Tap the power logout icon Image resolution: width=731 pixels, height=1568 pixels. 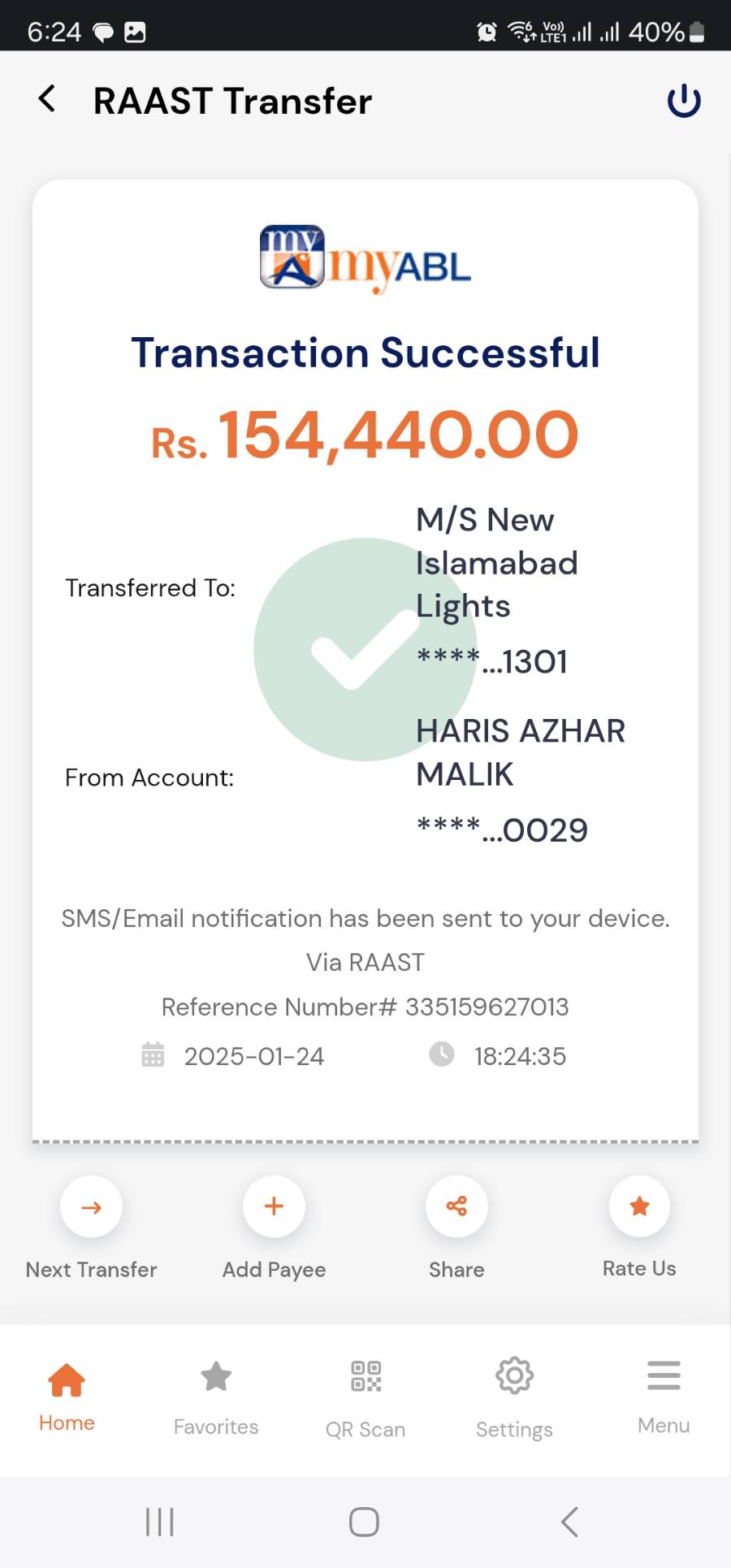[x=683, y=101]
